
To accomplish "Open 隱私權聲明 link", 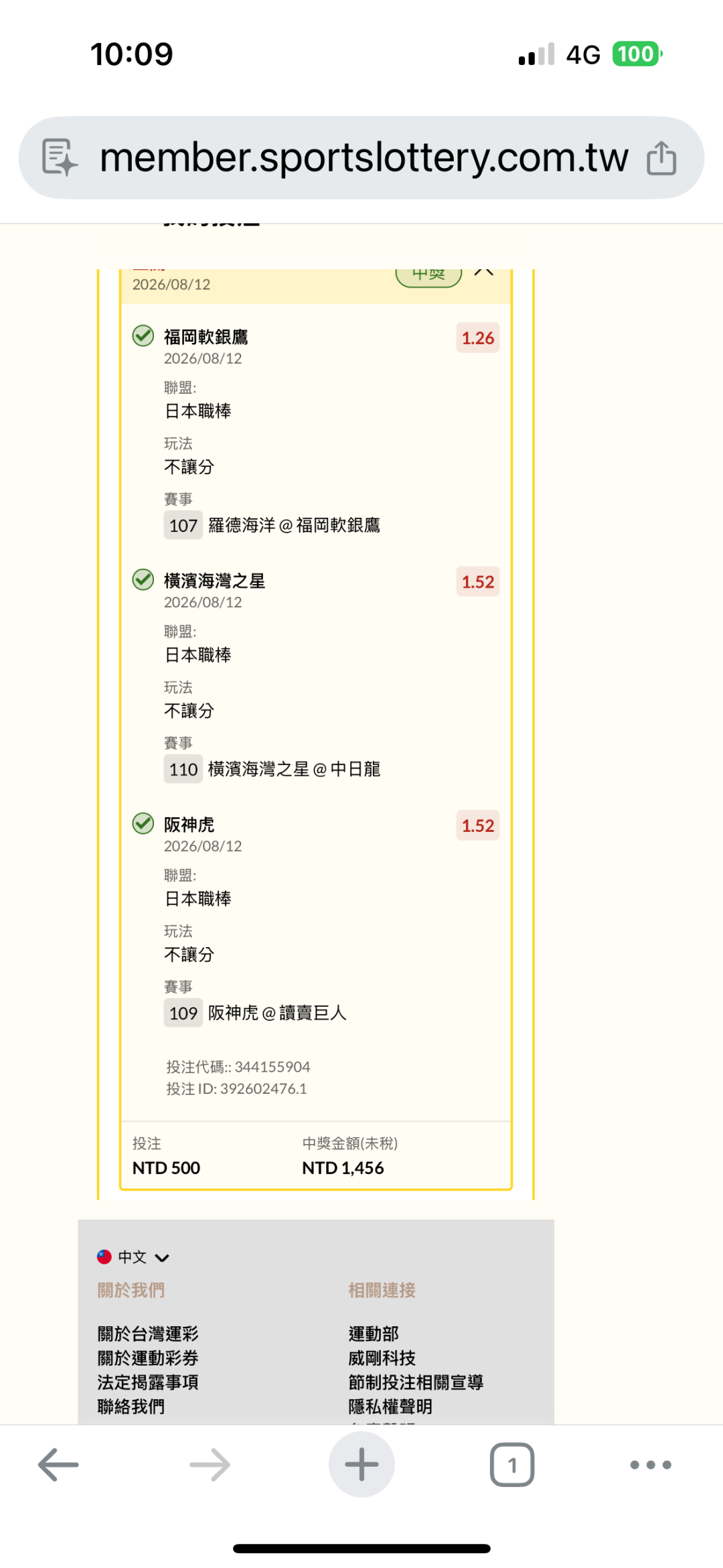I will 390,1406.
